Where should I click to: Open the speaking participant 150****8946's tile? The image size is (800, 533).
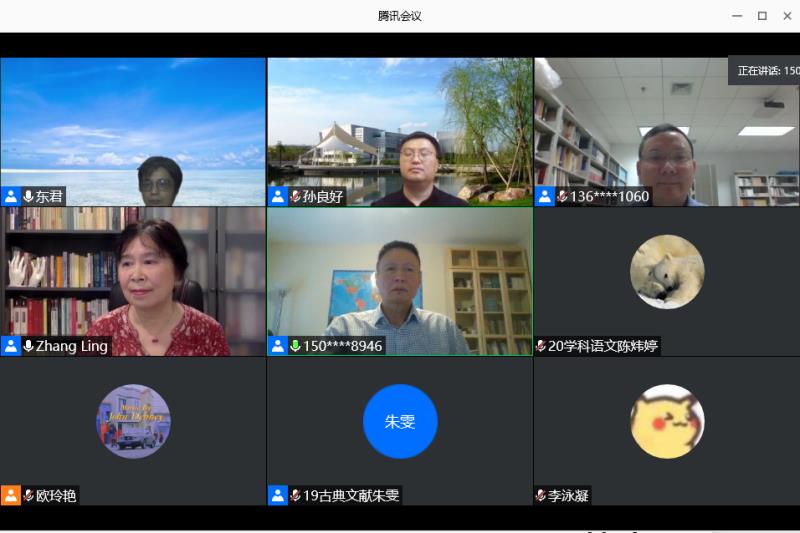399,281
